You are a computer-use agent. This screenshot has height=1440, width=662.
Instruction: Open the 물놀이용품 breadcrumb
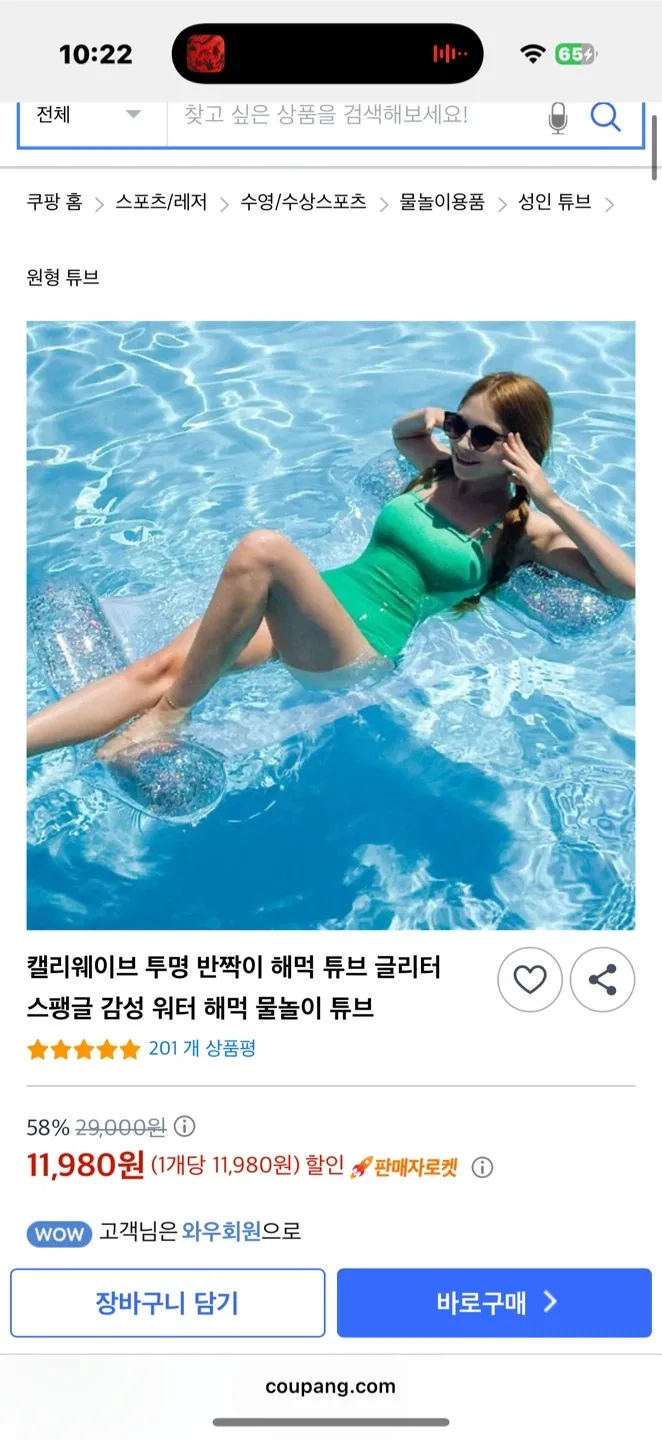[x=442, y=202]
